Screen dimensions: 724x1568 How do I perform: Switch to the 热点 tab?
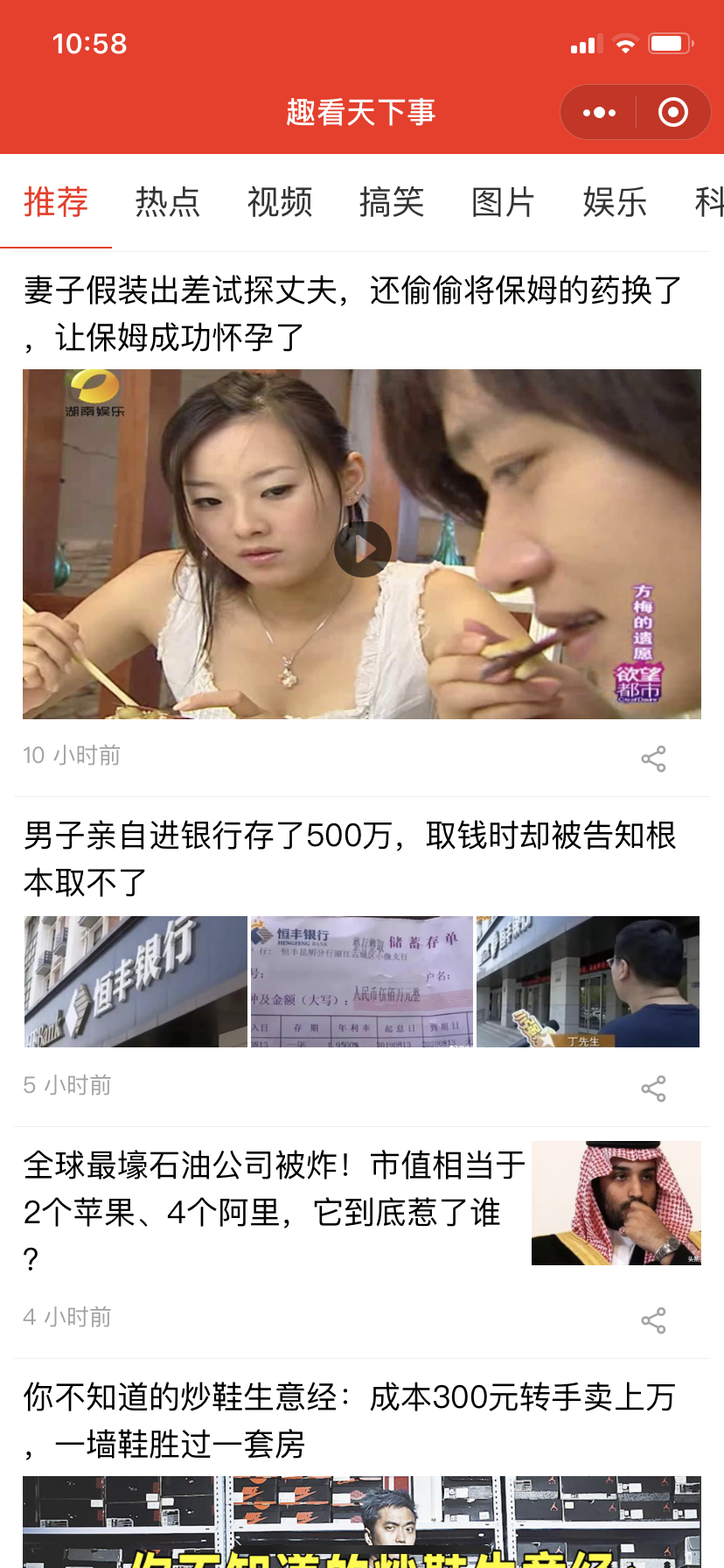click(x=168, y=202)
